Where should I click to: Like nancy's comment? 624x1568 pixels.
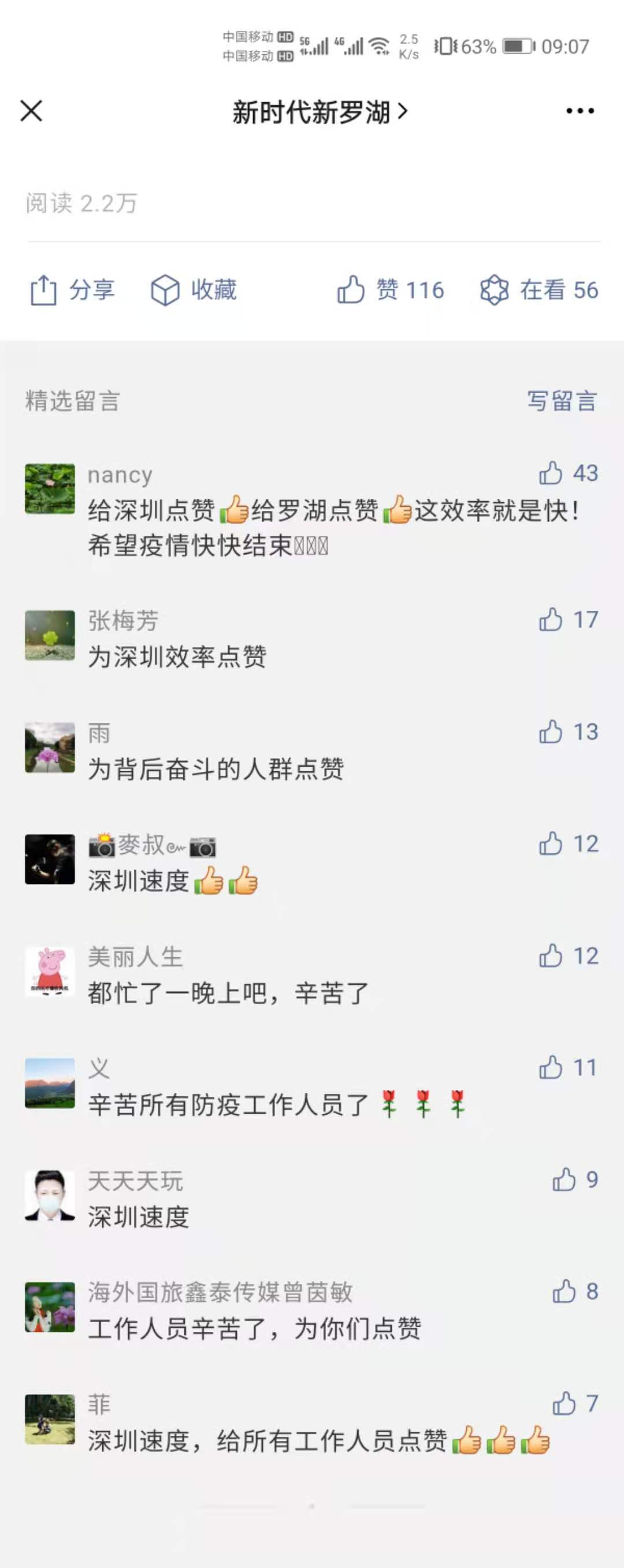(x=551, y=473)
